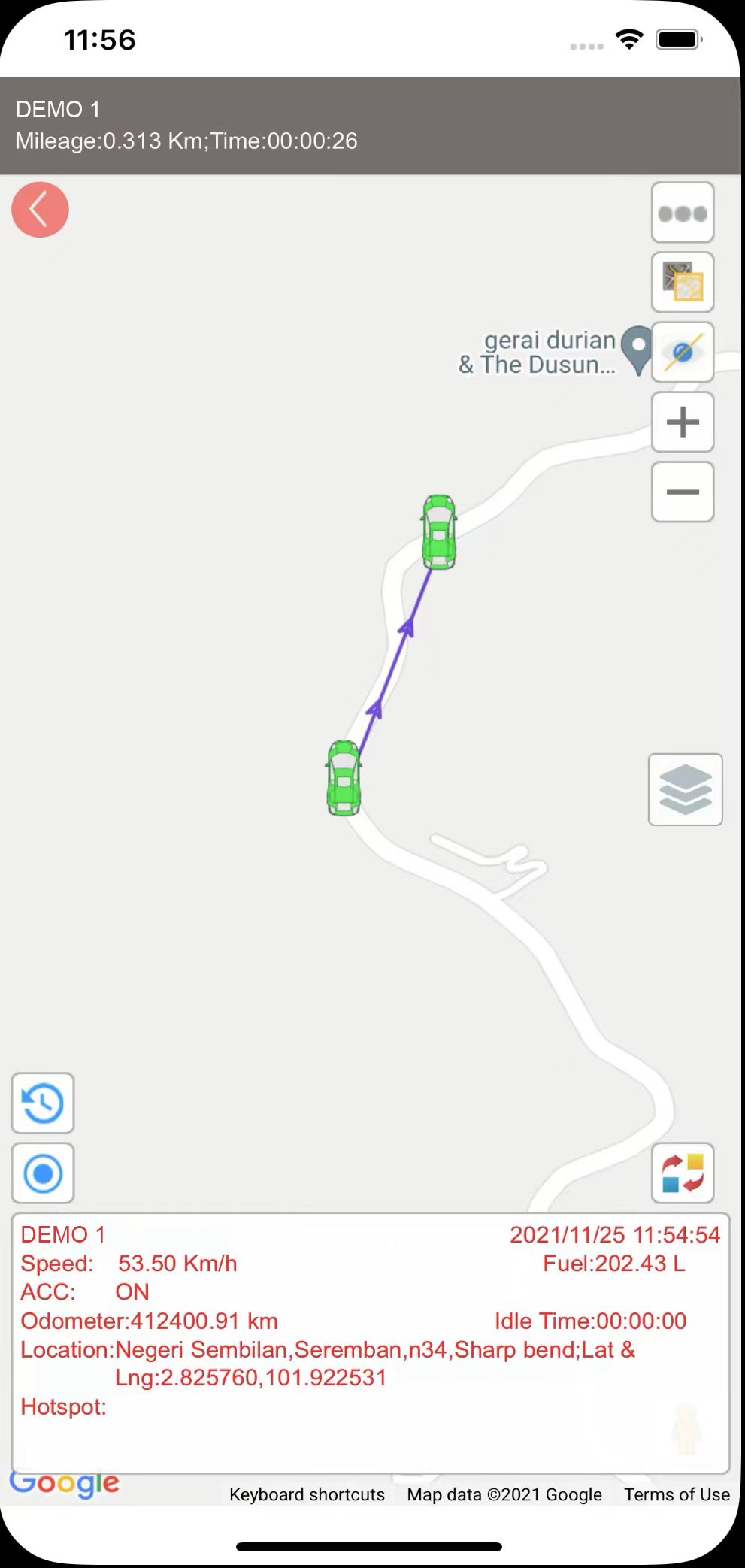Tap the red arrows switch icon
745x1568 pixels.
pyautogui.click(x=683, y=1173)
